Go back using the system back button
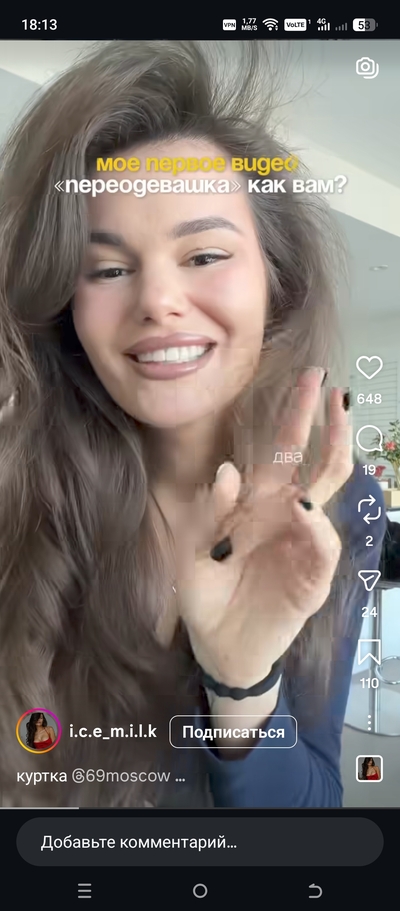 pos(315,891)
